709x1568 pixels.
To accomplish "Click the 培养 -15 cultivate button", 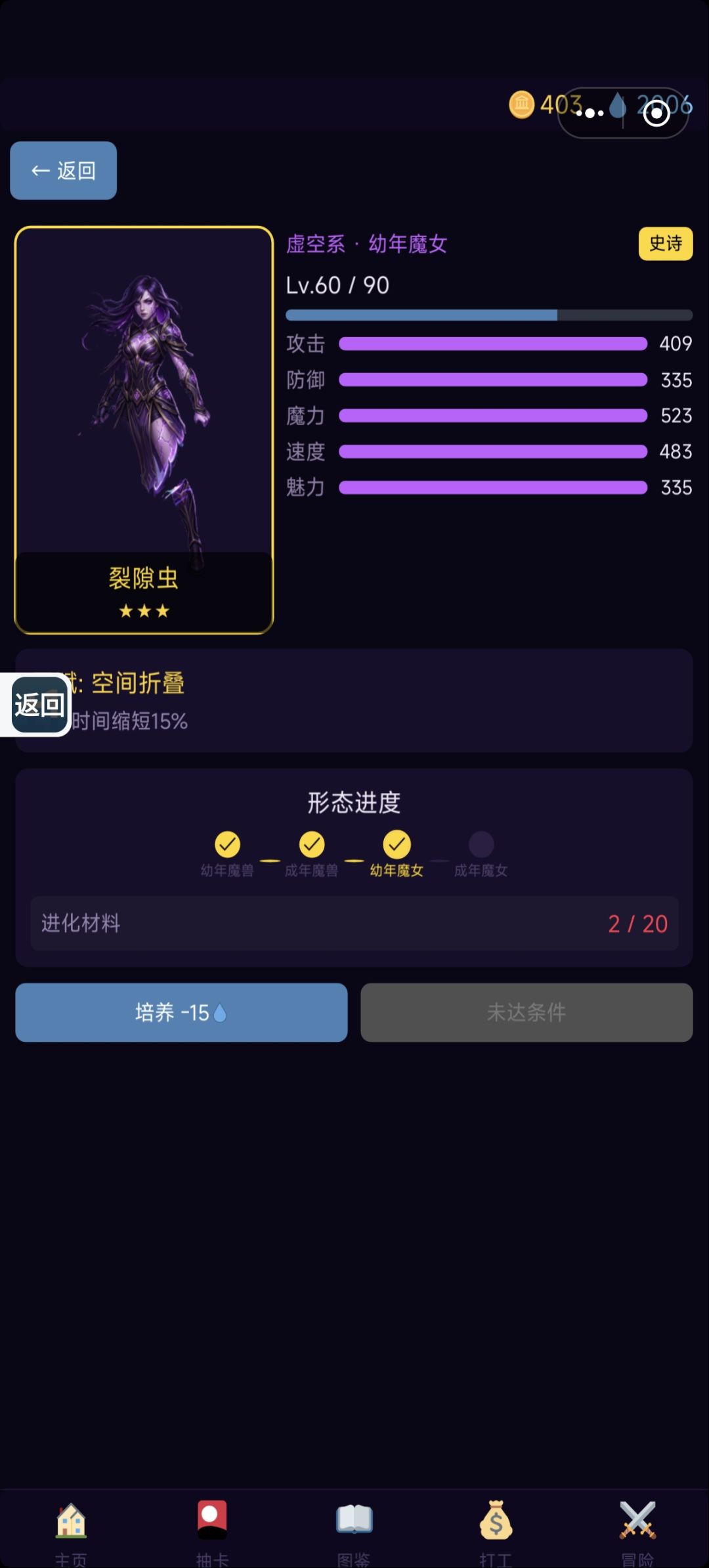I will pos(182,1012).
